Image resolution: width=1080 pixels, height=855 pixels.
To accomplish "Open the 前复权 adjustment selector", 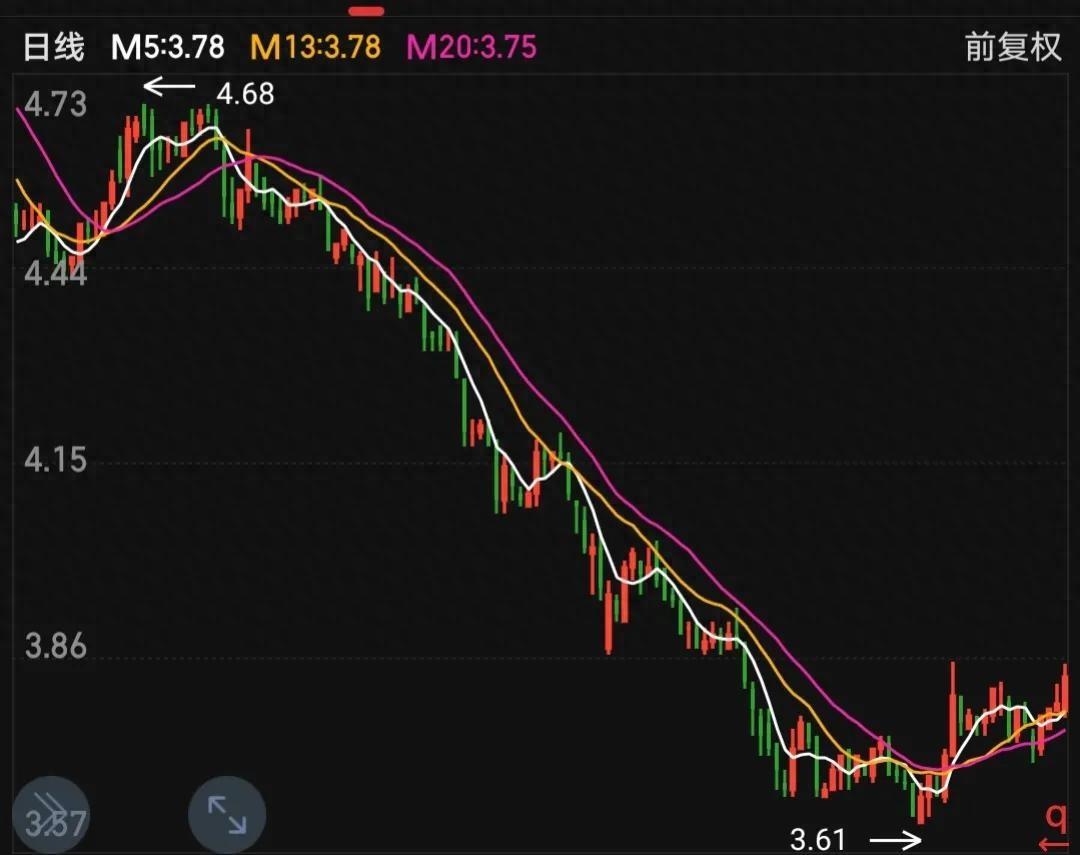I will tap(1012, 47).
